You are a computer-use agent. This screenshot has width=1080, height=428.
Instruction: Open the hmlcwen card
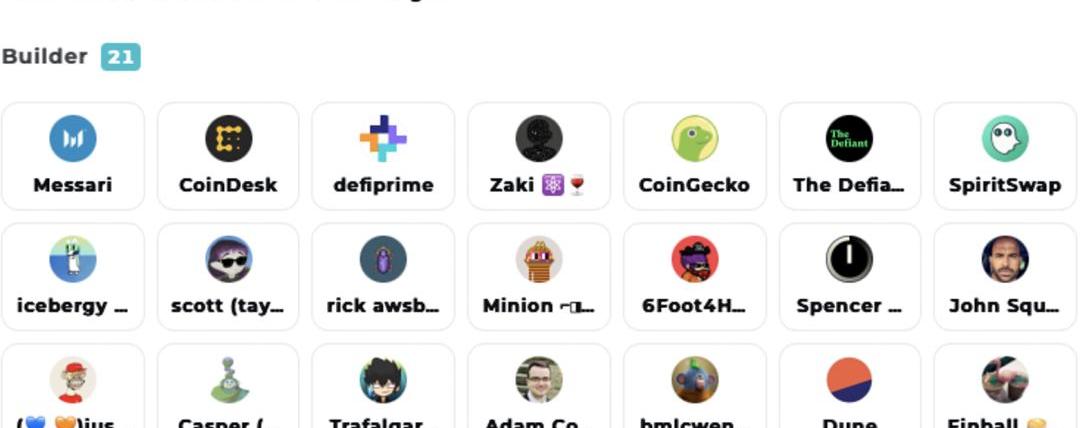pyautogui.click(x=694, y=390)
